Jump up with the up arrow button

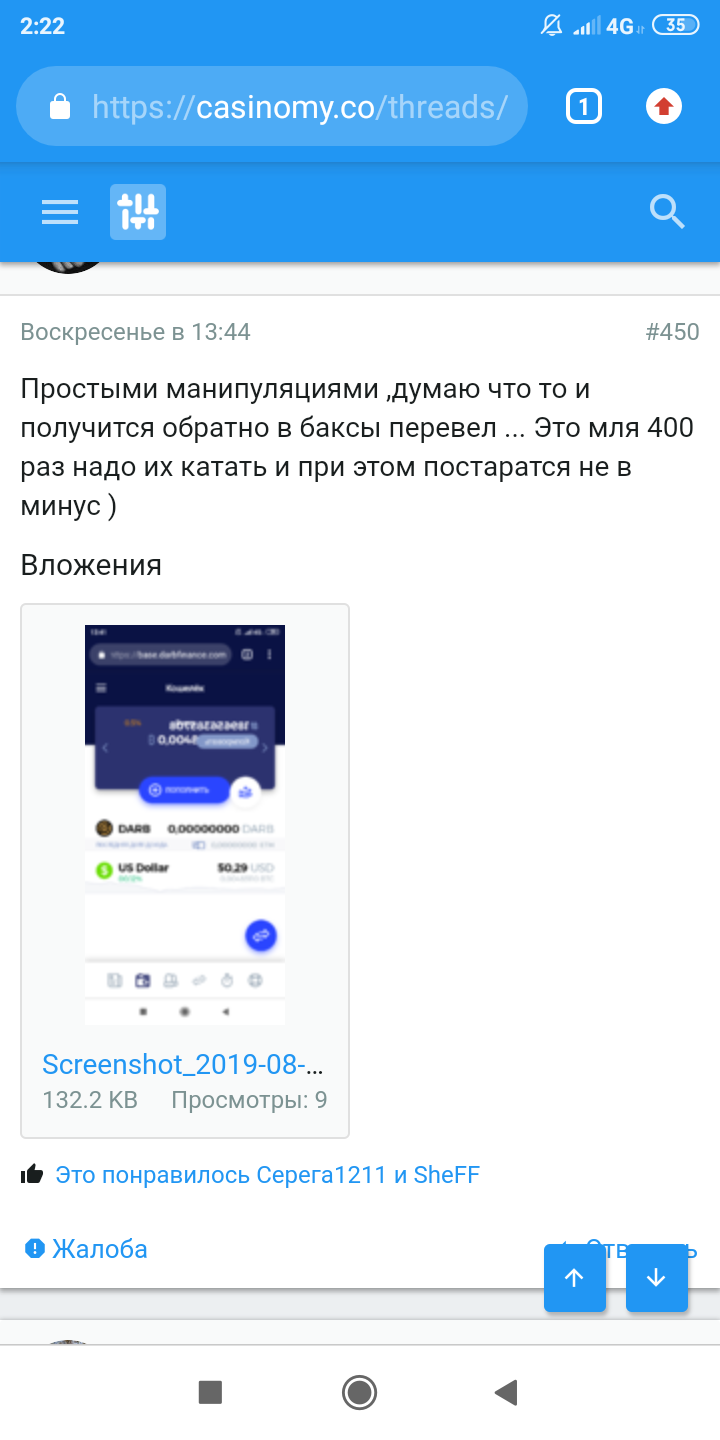pos(575,1278)
